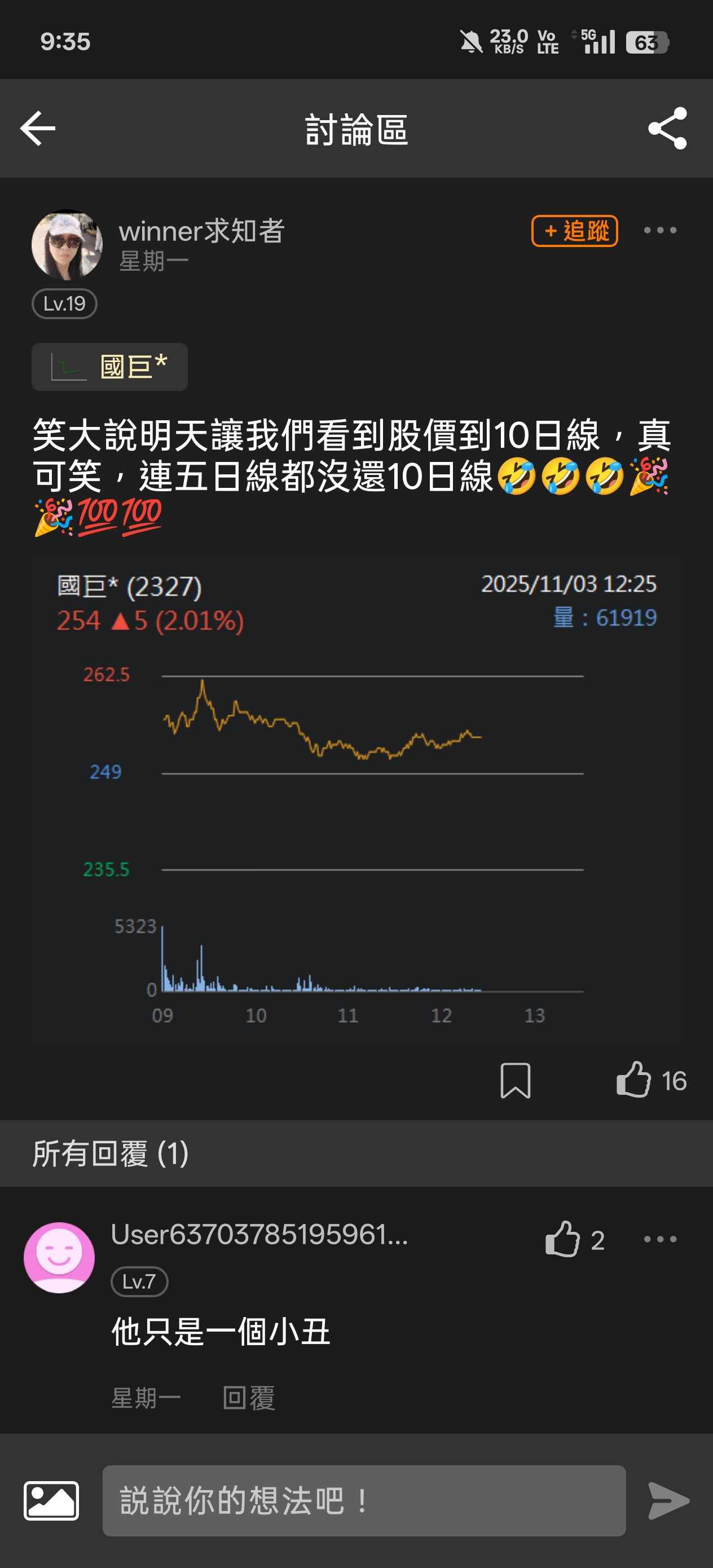Attach an image to your comment

(x=51, y=1500)
